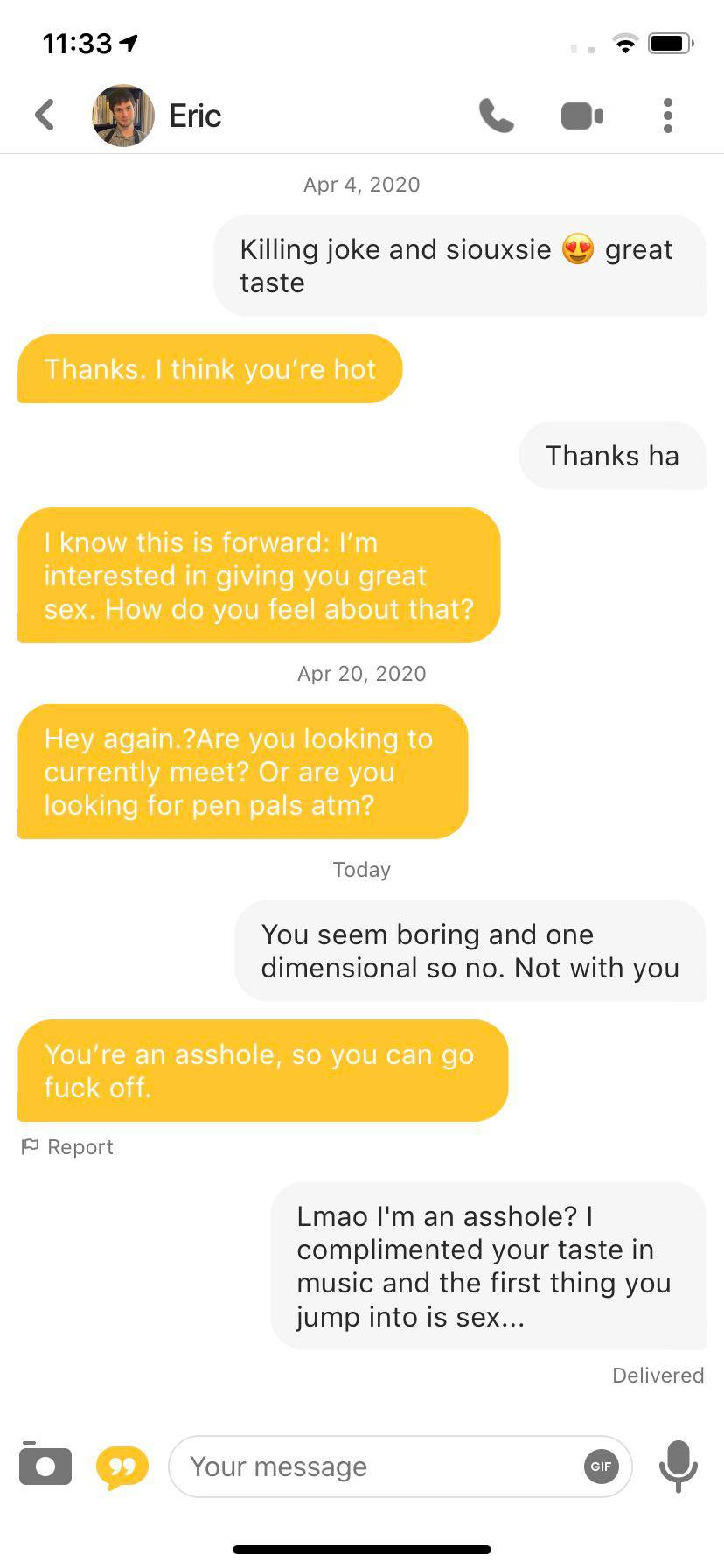Open Eric's profile photo
This screenshot has height=1568, width=724.
pyautogui.click(x=123, y=115)
